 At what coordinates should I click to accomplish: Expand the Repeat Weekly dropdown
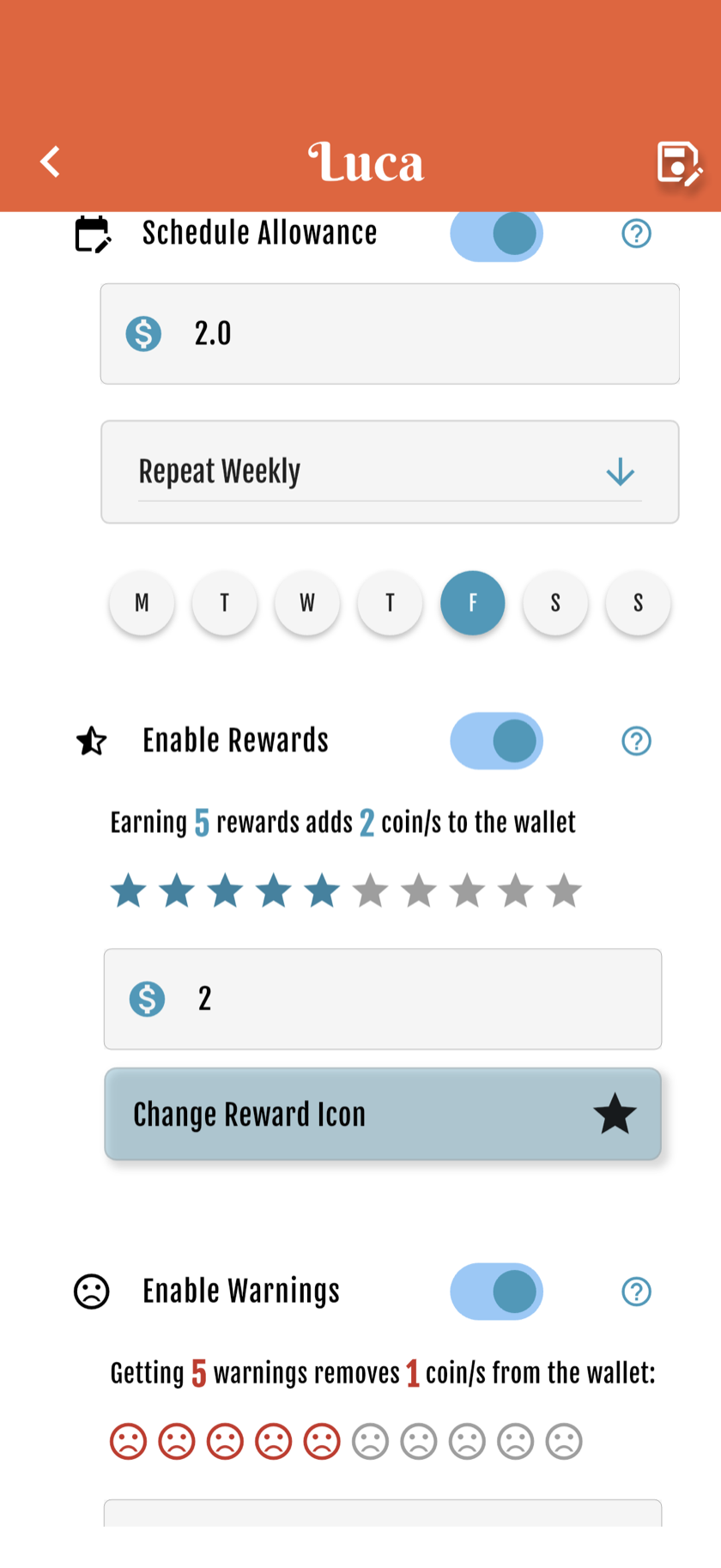[390, 471]
